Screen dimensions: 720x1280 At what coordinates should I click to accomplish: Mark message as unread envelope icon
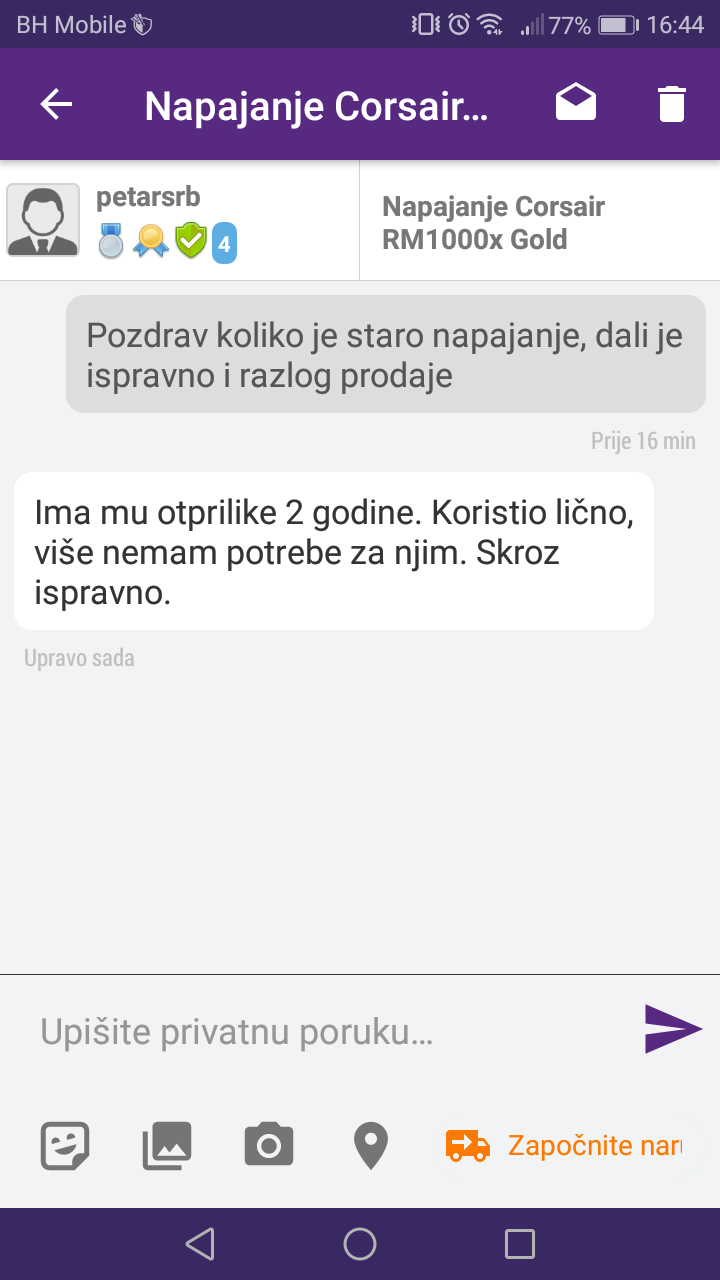pos(575,104)
